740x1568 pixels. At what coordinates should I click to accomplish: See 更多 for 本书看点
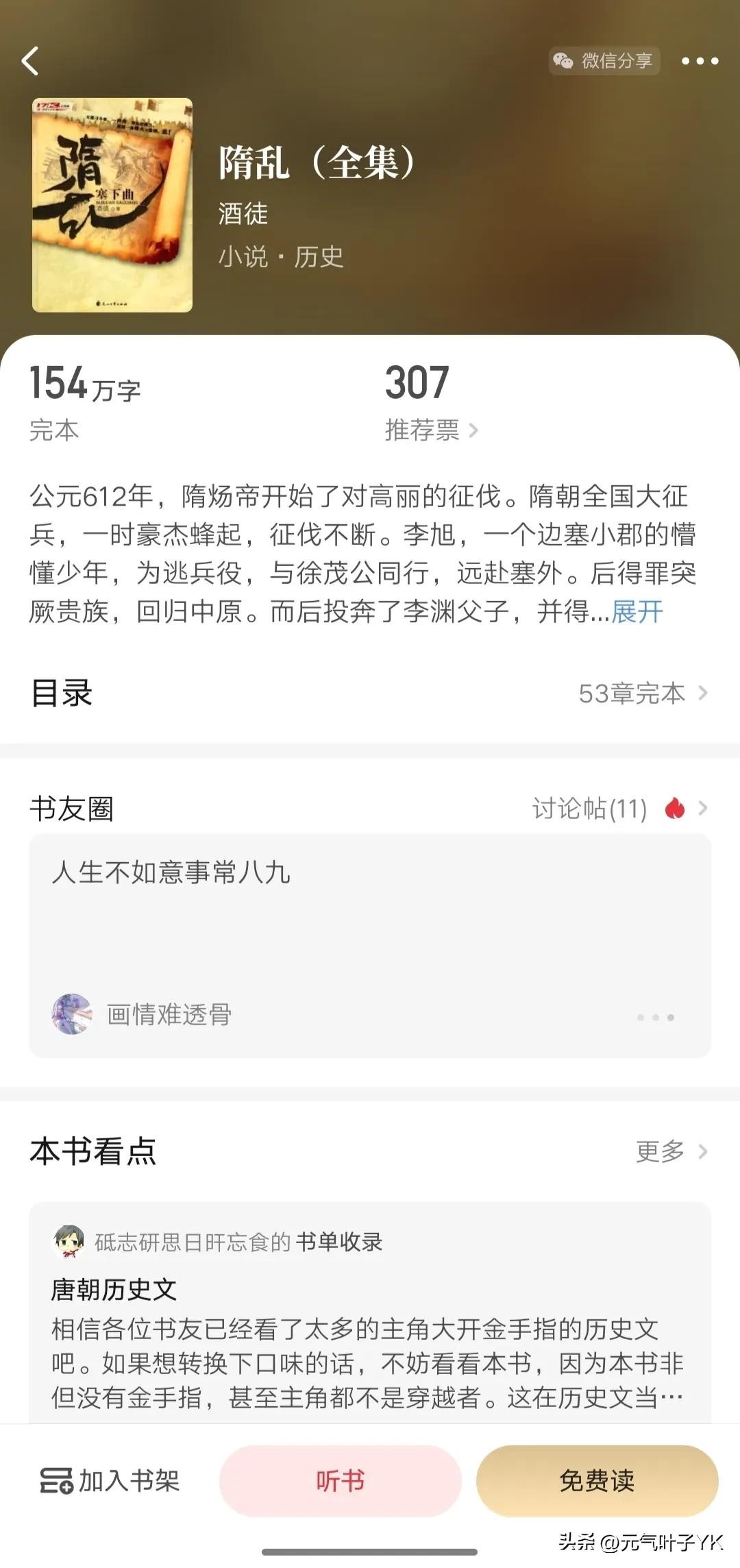[x=670, y=1151]
